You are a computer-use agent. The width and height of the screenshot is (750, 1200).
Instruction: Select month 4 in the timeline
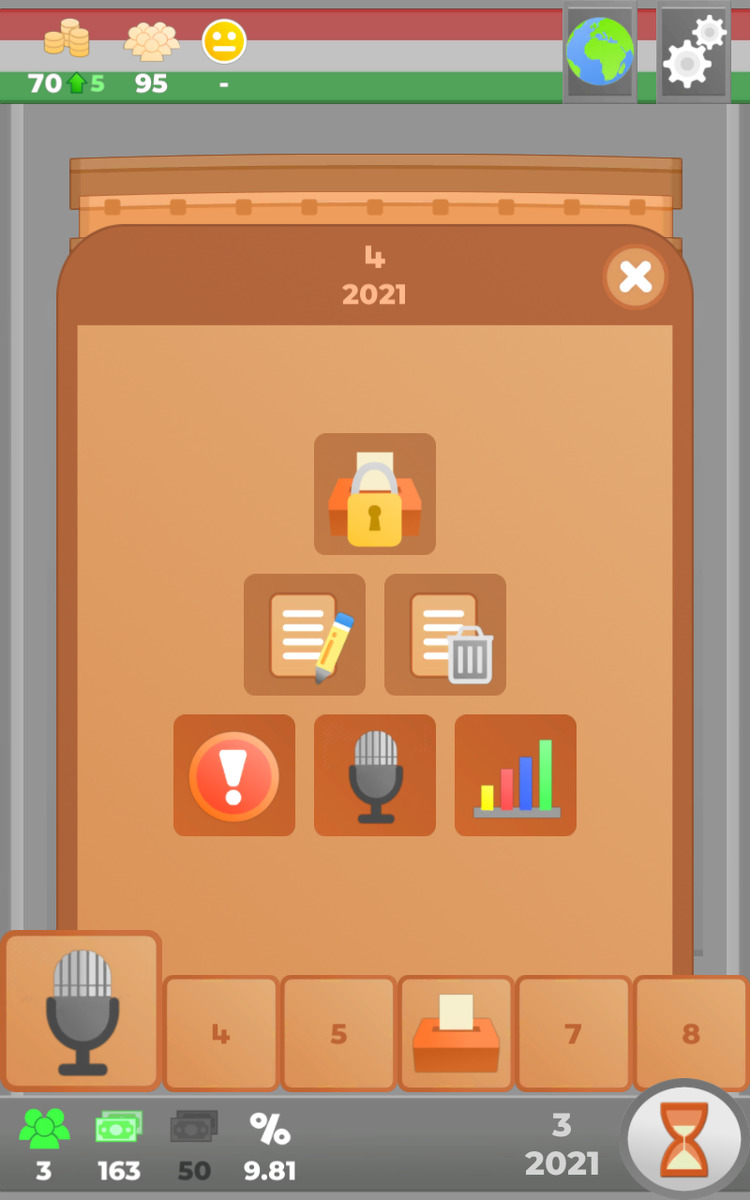tap(221, 1033)
